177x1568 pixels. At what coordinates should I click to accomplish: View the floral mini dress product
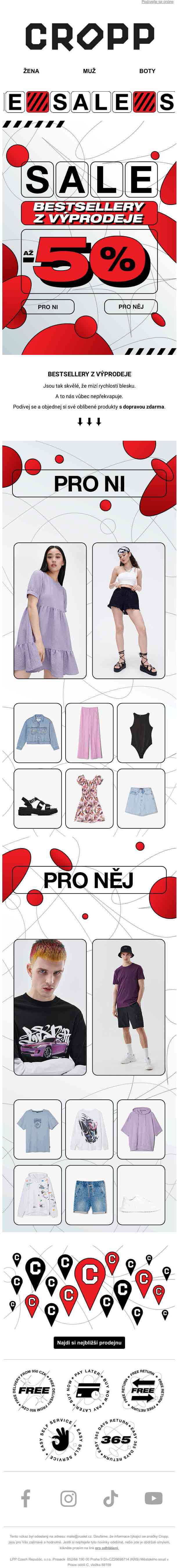89,798
